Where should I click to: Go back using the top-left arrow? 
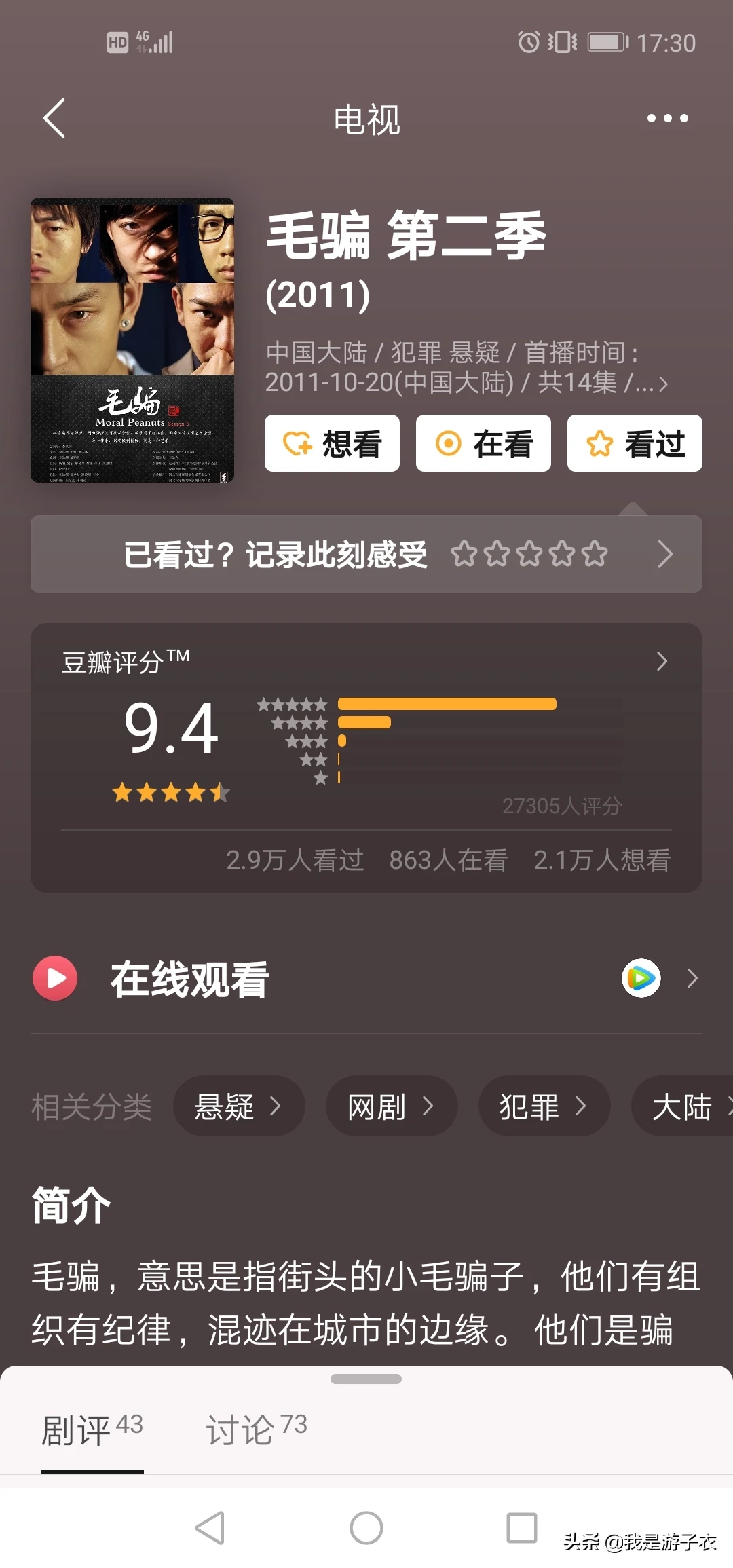(54, 118)
